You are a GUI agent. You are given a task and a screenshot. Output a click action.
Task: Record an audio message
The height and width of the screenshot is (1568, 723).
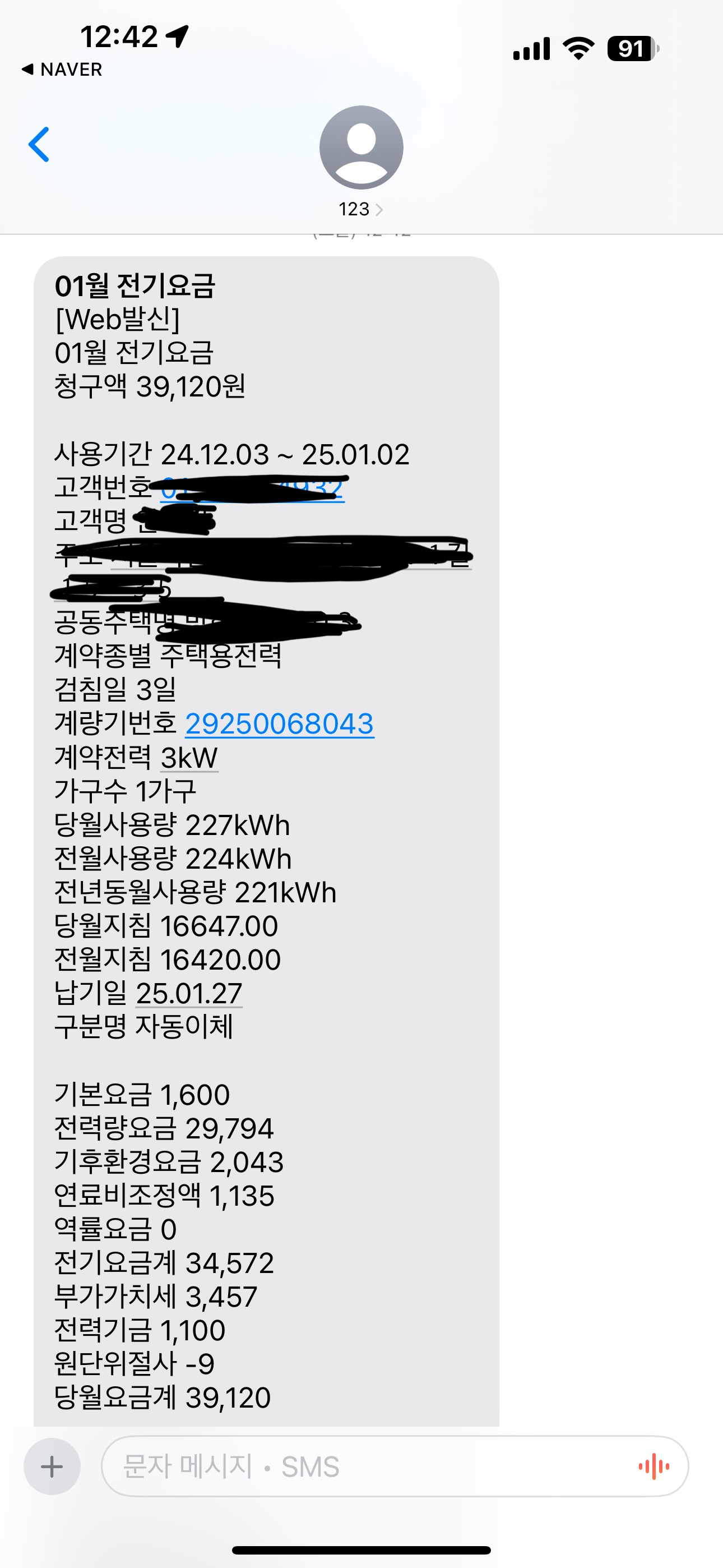(654, 1466)
